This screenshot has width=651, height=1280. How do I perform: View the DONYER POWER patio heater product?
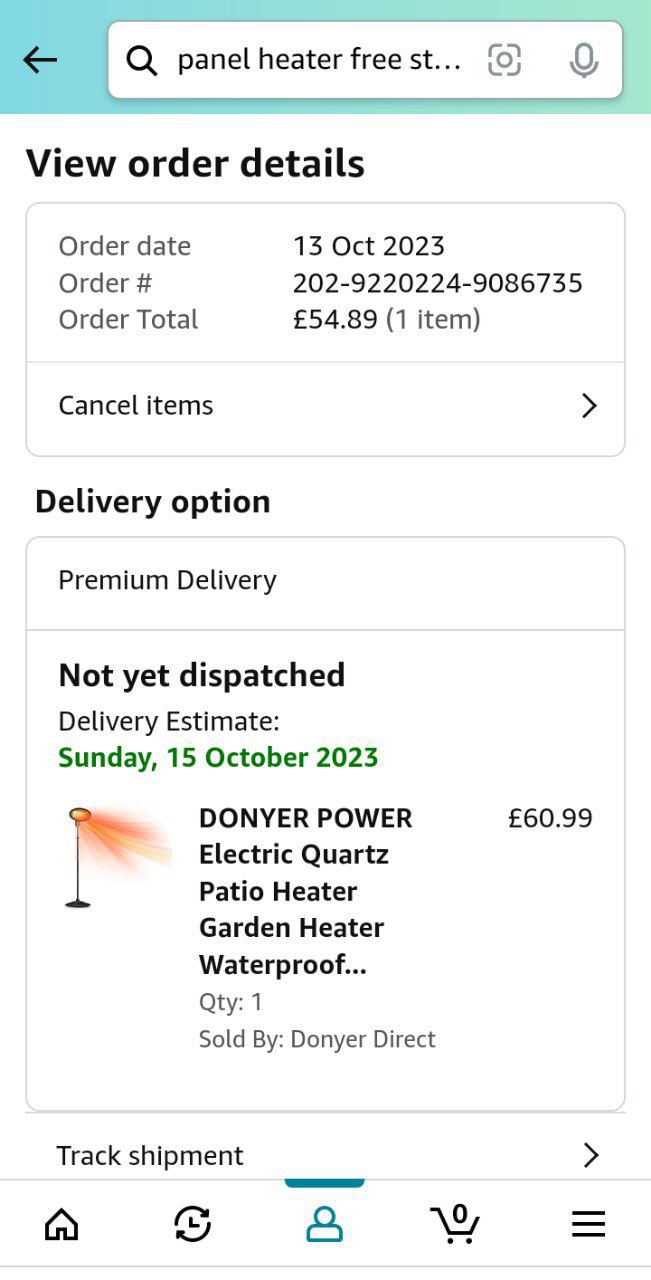pyautogui.click(x=305, y=891)
